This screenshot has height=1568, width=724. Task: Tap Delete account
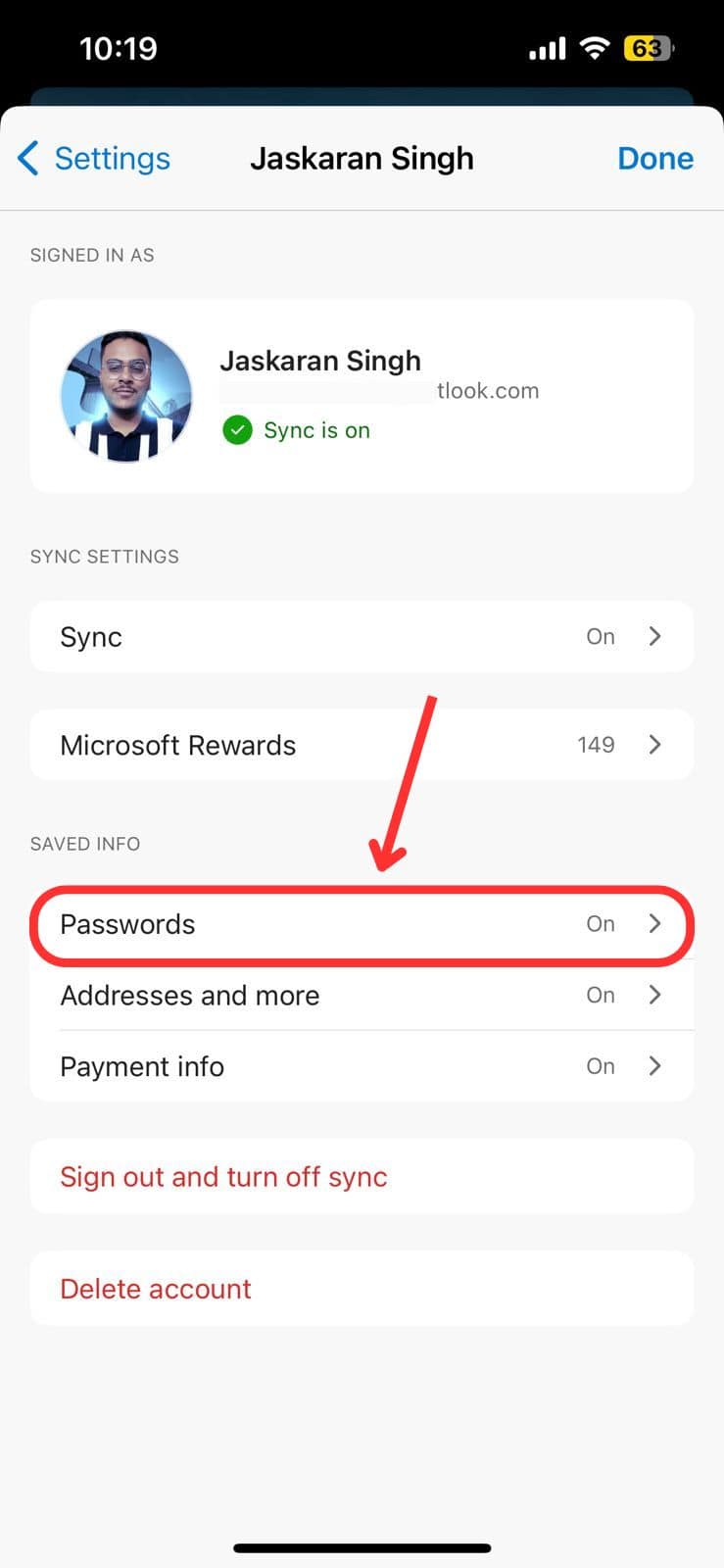156,1289
